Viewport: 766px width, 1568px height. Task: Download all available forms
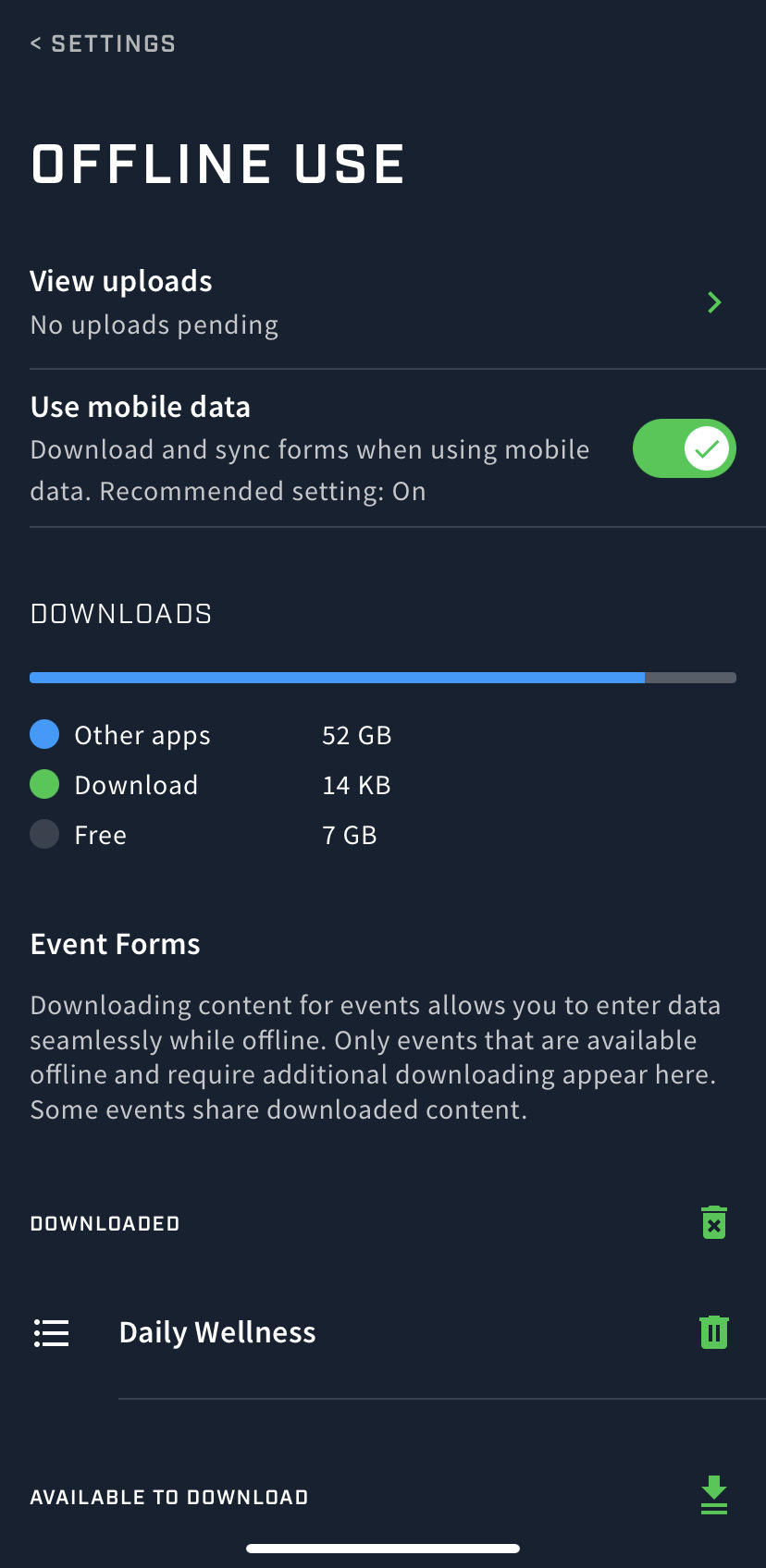[x=714, y=1495]
